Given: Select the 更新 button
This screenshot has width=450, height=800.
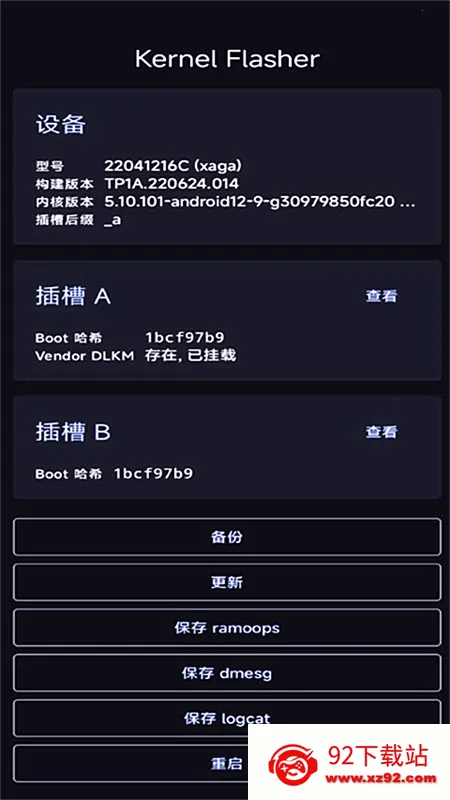Looking at the screenshot, I should tap(227, 582).
